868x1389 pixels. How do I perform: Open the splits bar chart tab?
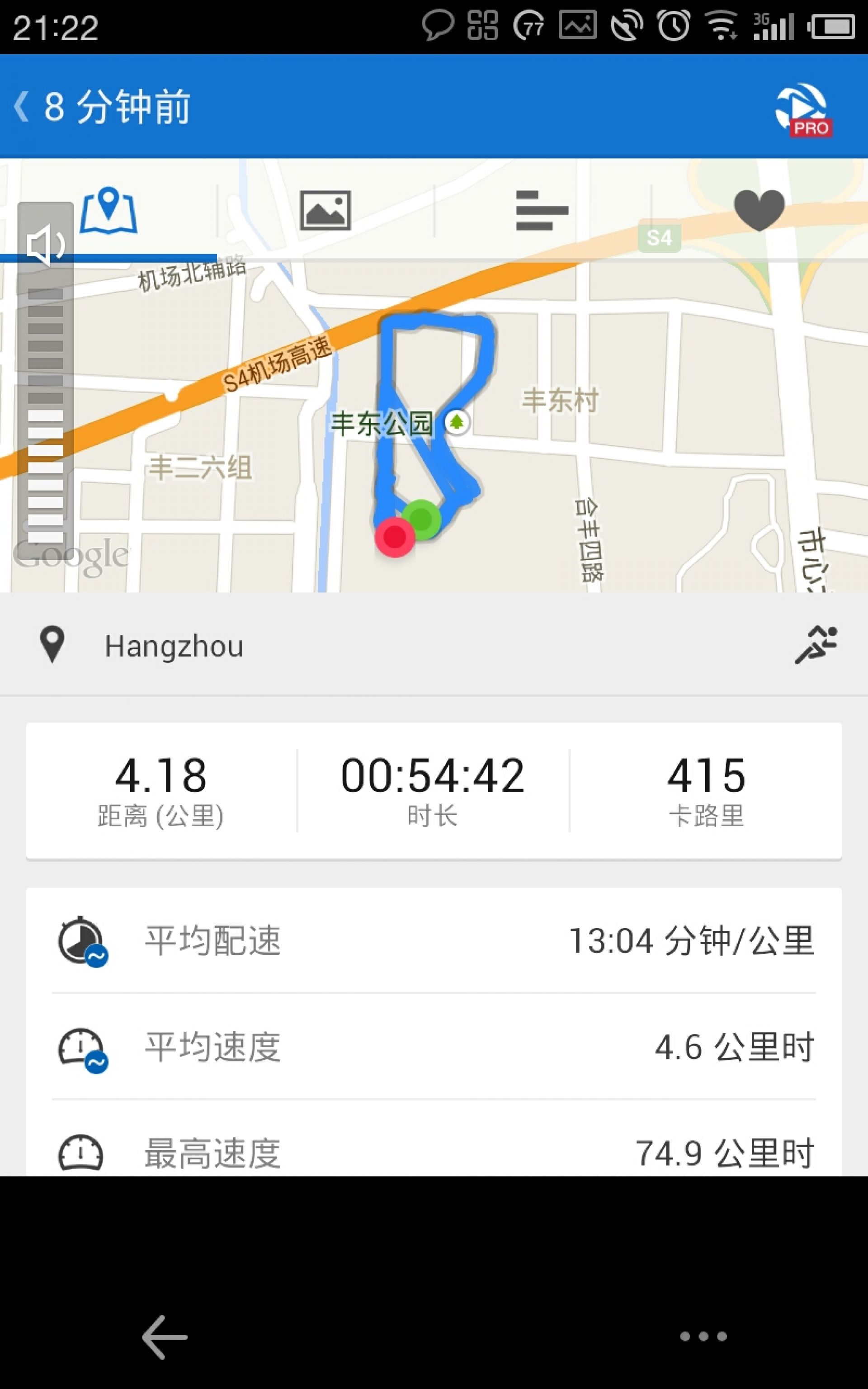[542, 211]
